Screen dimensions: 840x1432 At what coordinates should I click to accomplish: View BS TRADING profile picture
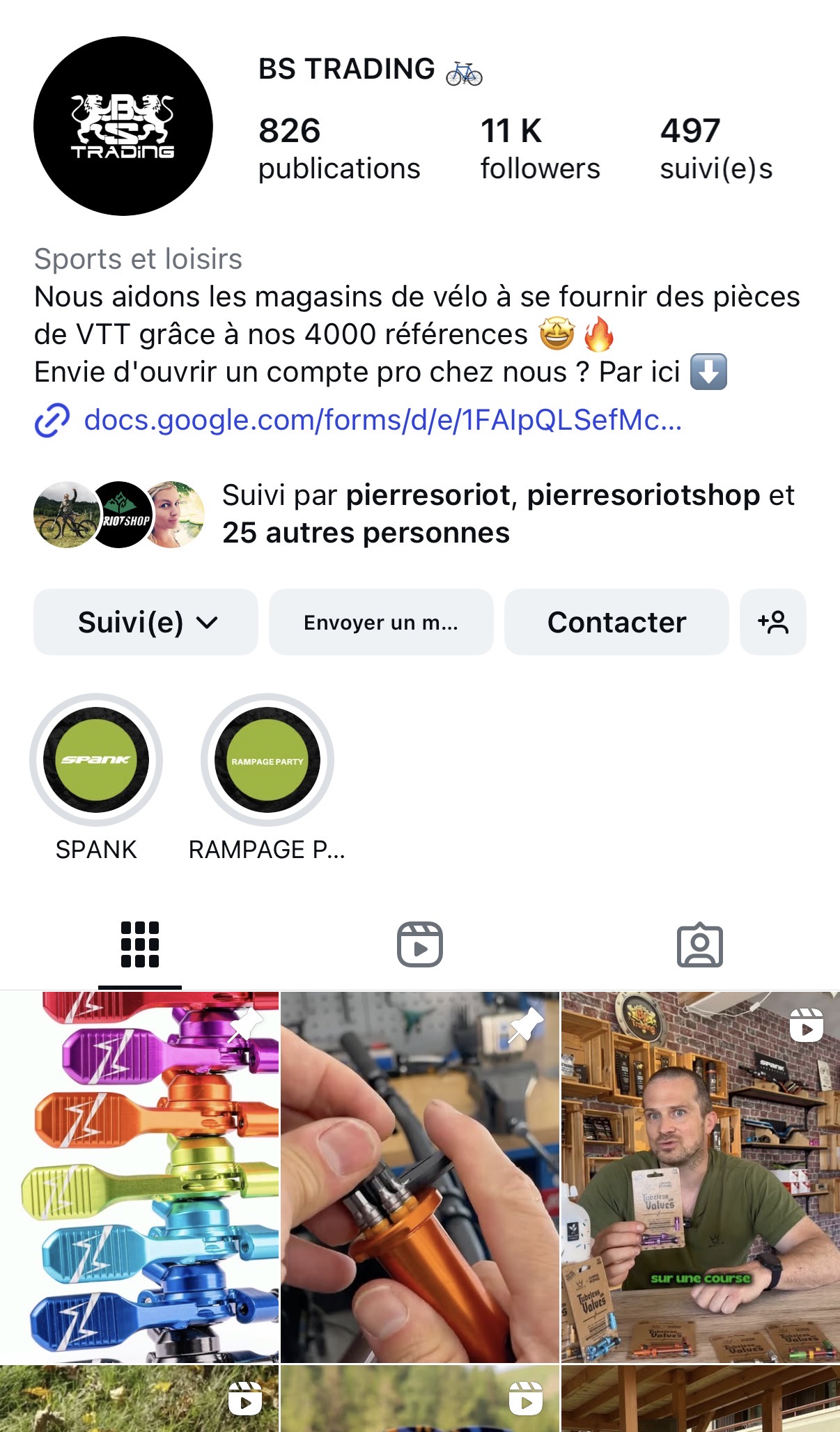point(123,126)
